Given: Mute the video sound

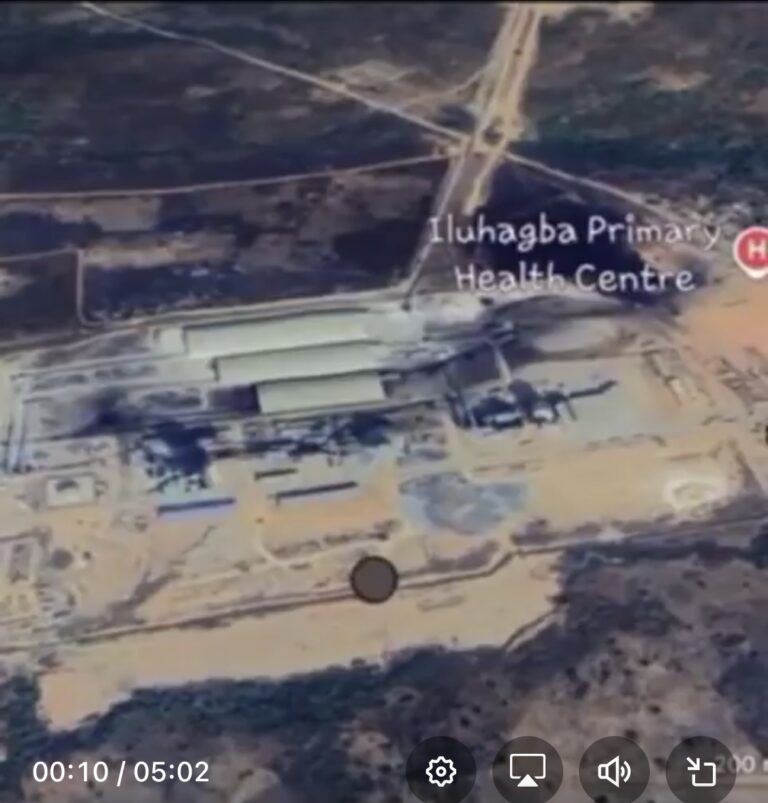Looking at the screenshot, I should [614, 771].
